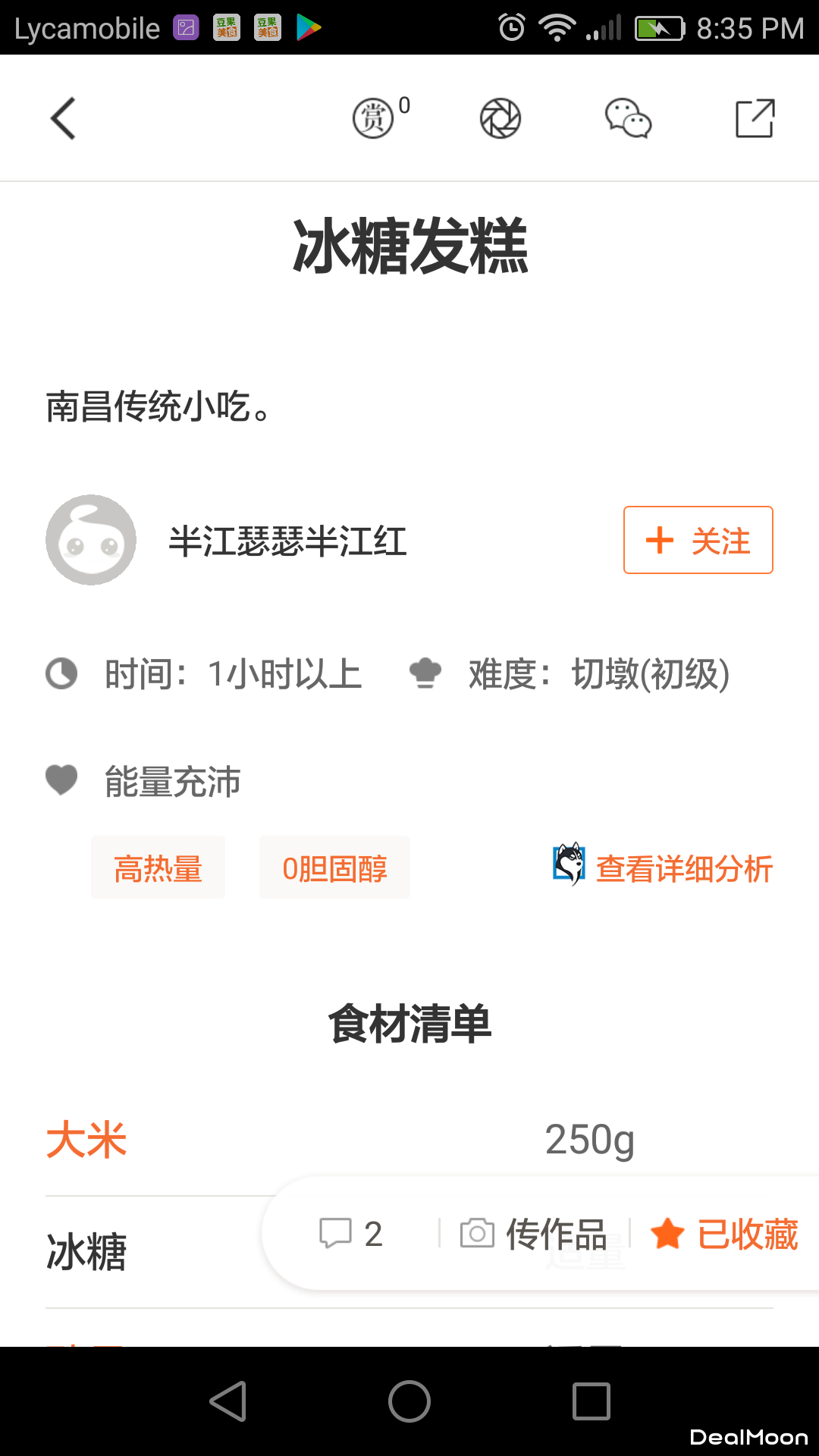Viewport: 819px width, 1456px height.
Task: Open the 大米 ingredient link
Action: click(x=86, y=1140)
